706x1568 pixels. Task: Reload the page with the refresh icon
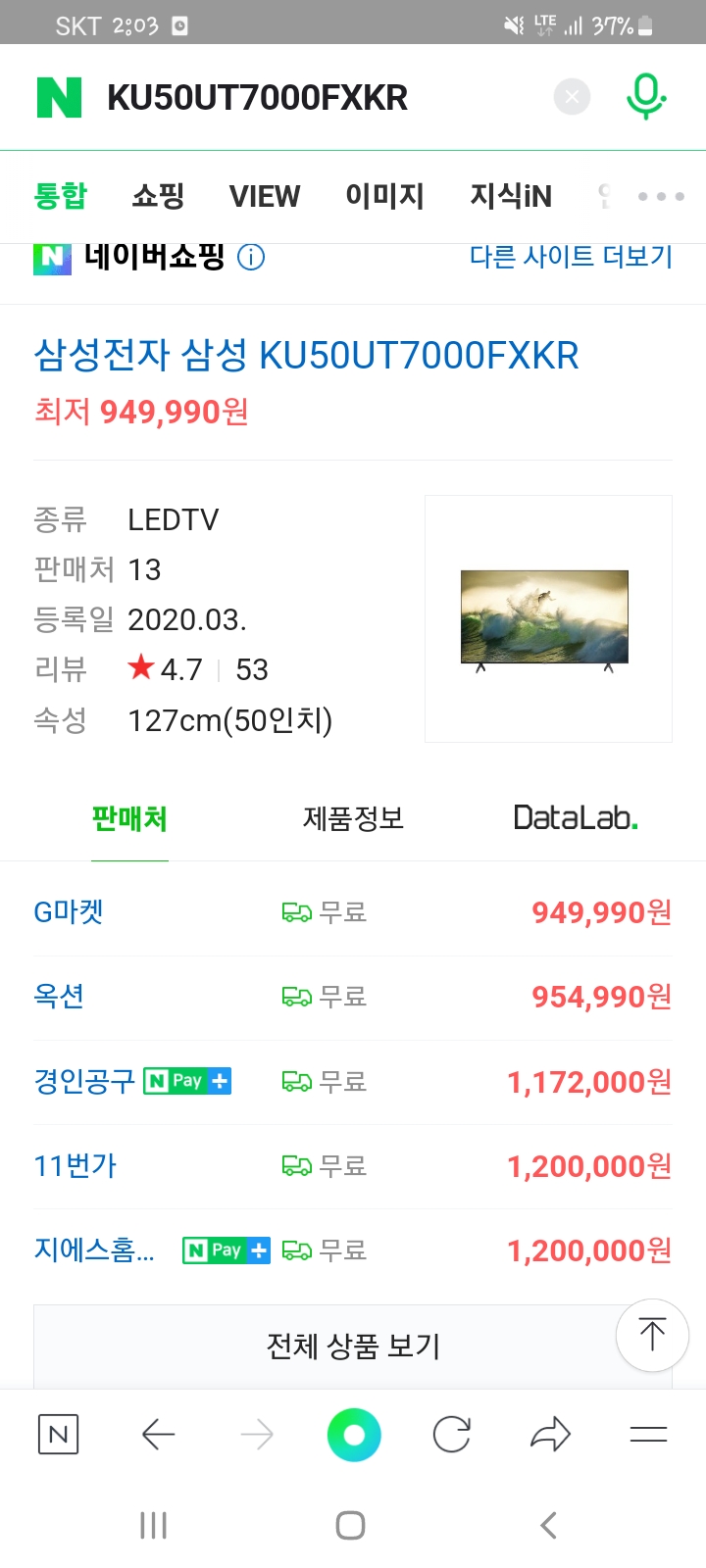click(451, 1436)
